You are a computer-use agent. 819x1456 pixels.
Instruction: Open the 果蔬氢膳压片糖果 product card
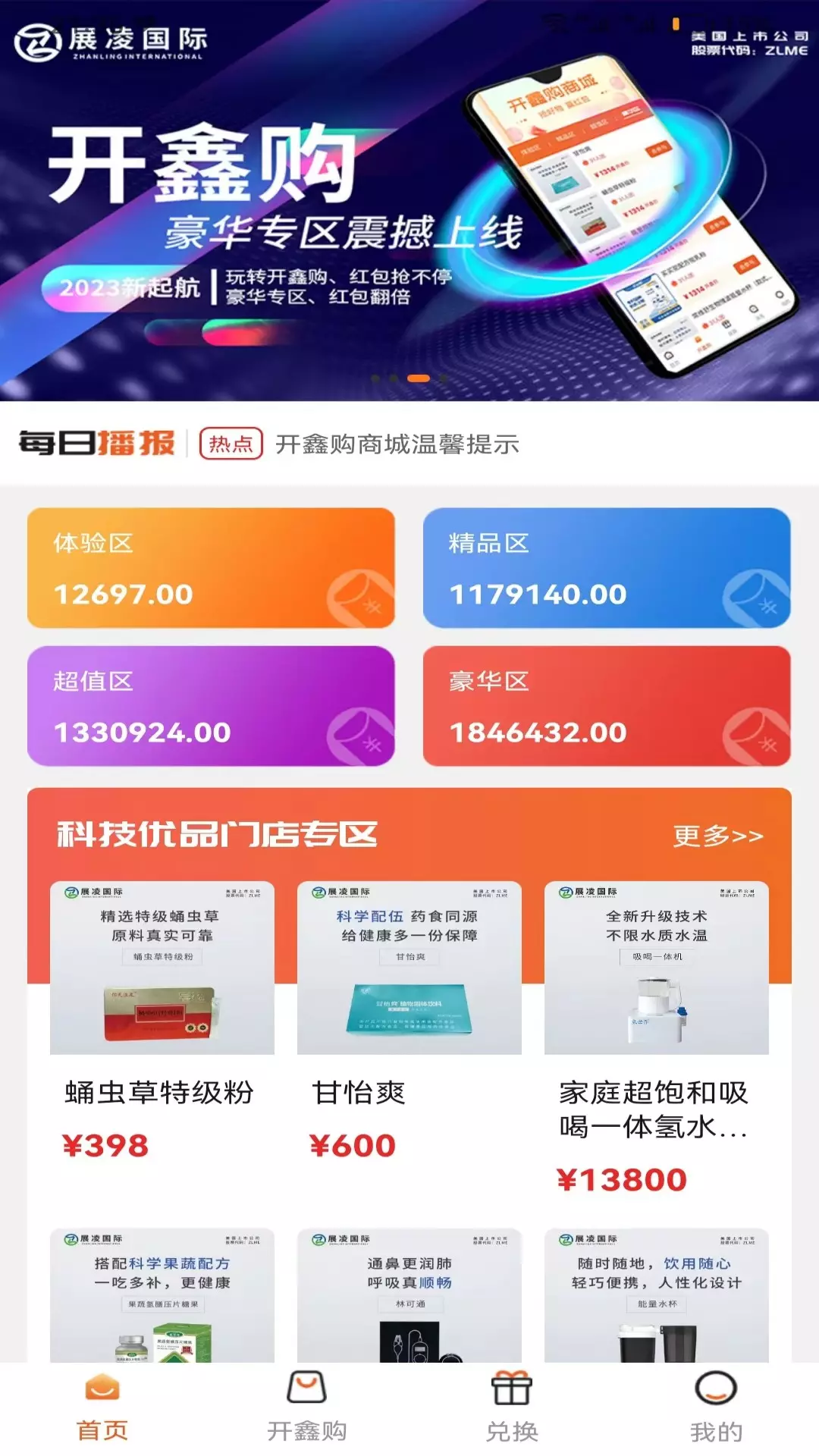point(162,1295)
